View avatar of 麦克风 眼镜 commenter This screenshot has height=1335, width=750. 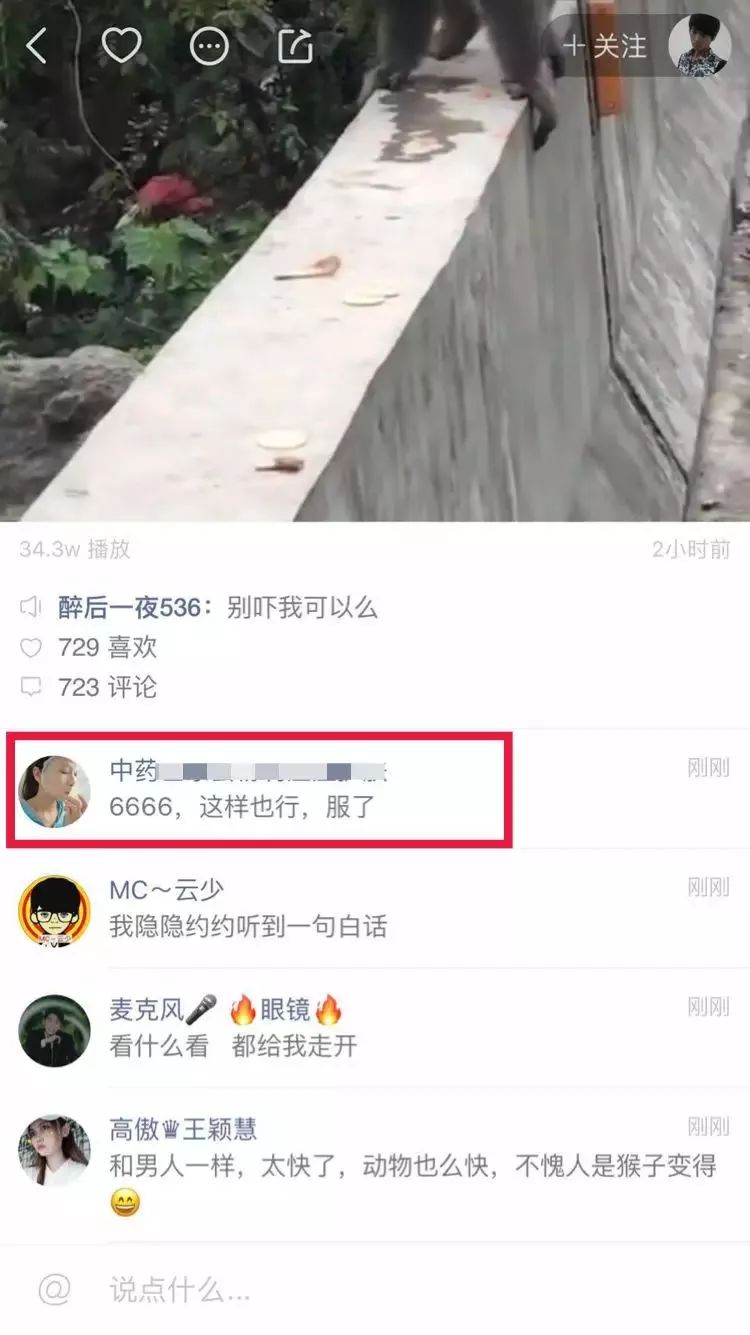(54, 1030)
